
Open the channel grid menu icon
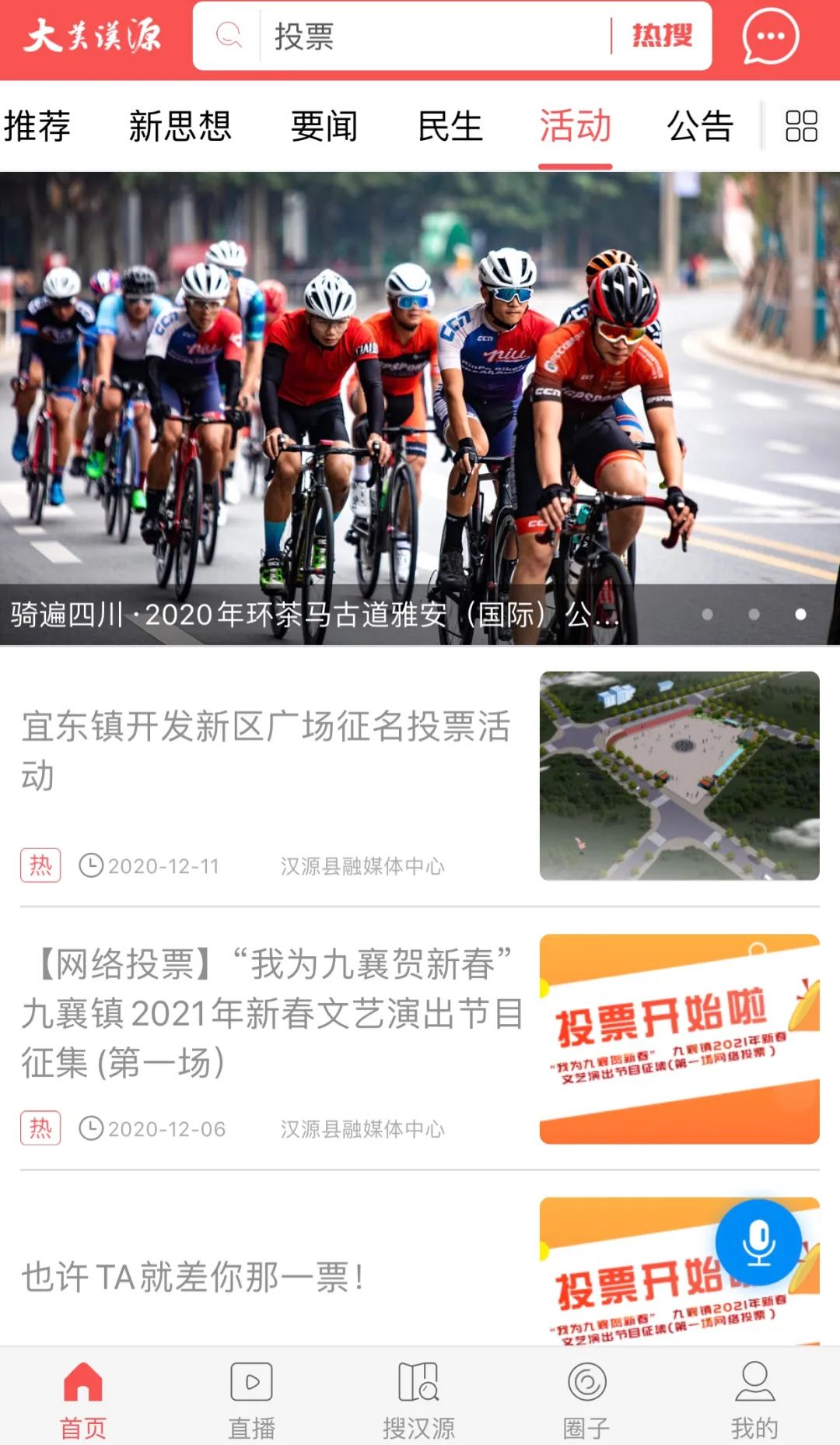tap(801, 126)
